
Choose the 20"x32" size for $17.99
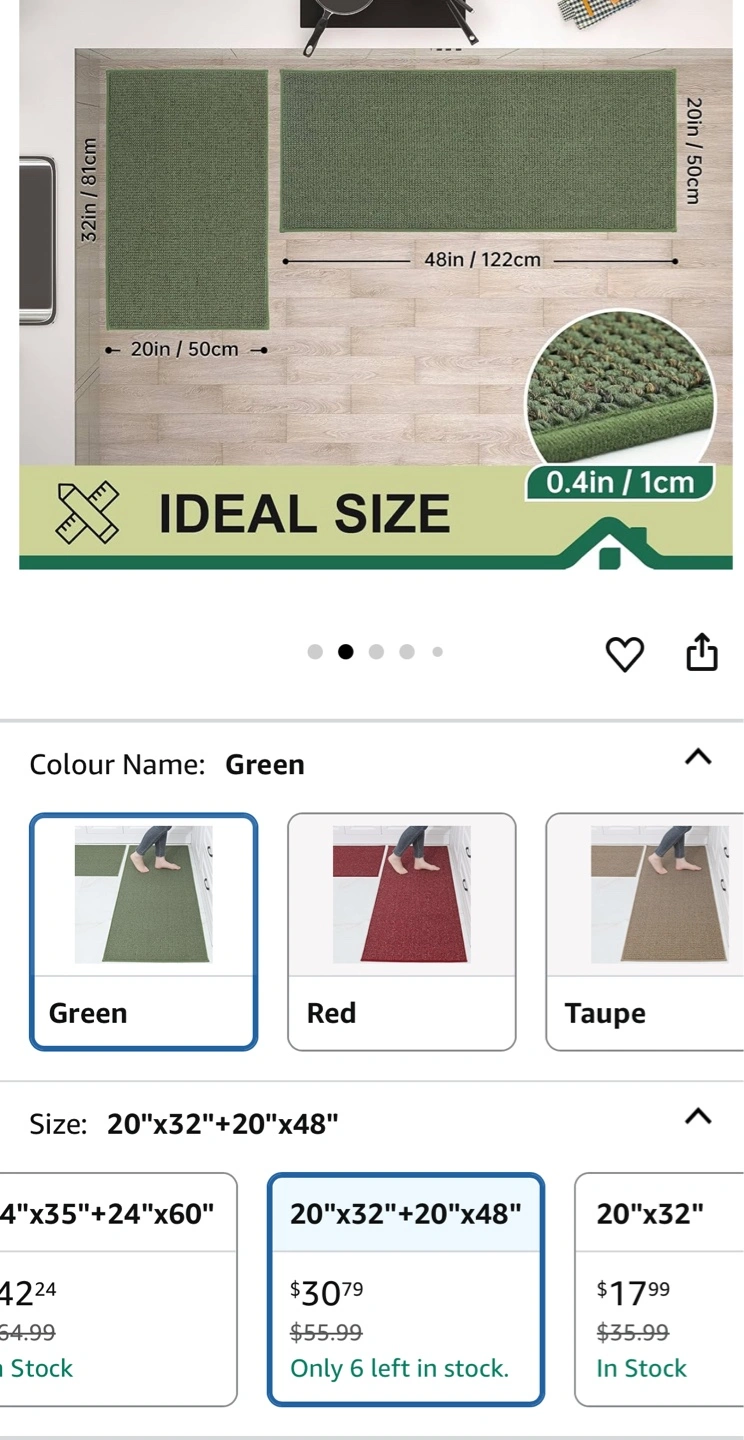click(x=660, y=1289)
